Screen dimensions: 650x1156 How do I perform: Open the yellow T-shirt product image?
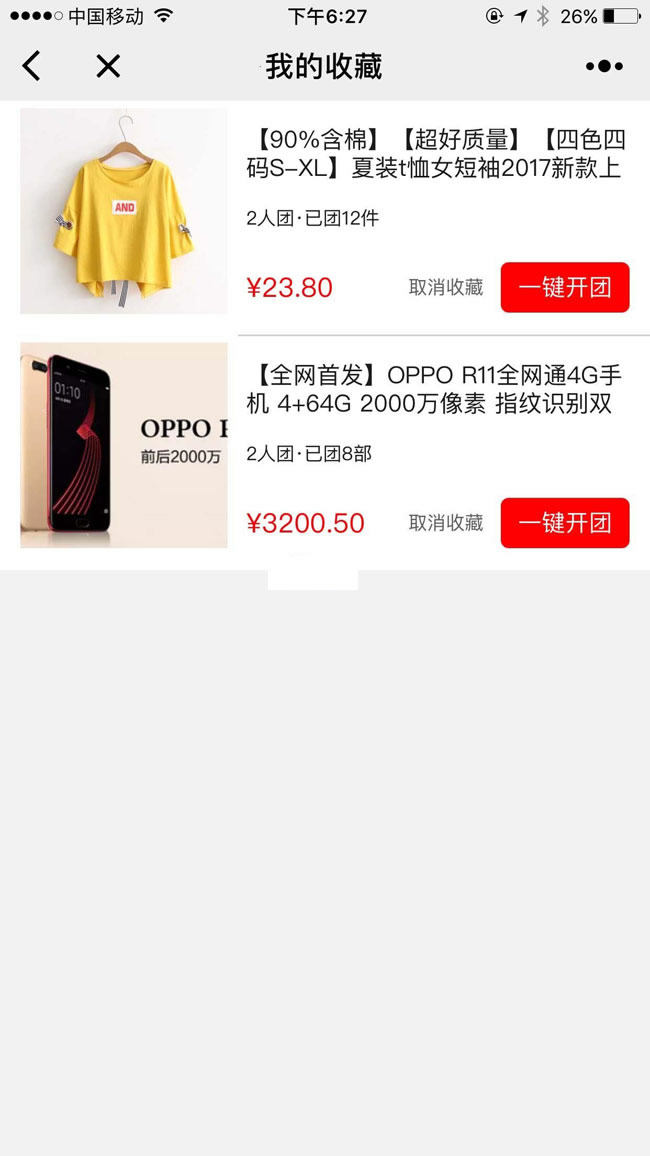pos(124,211)
